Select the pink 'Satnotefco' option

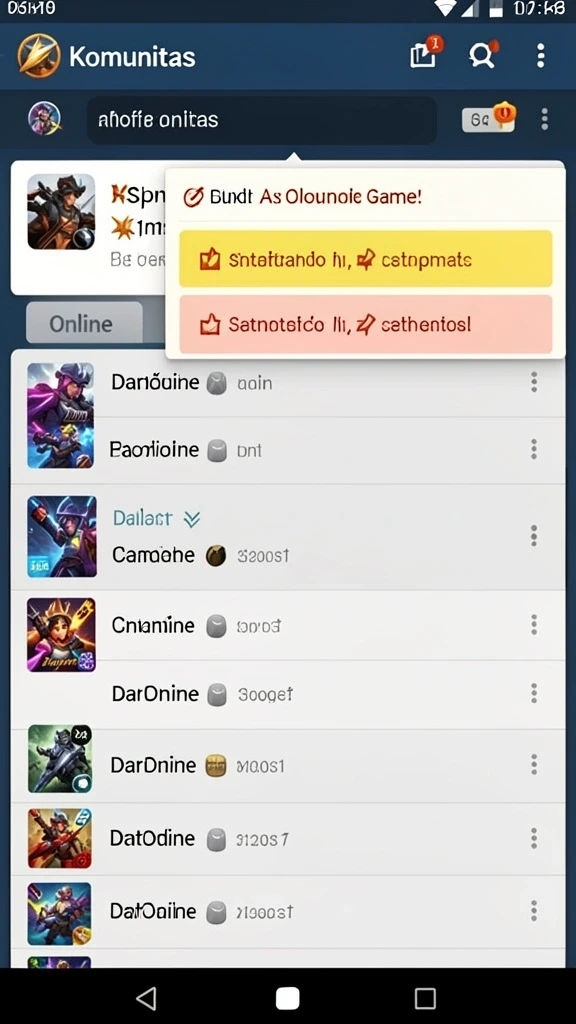tap(366, 324)
